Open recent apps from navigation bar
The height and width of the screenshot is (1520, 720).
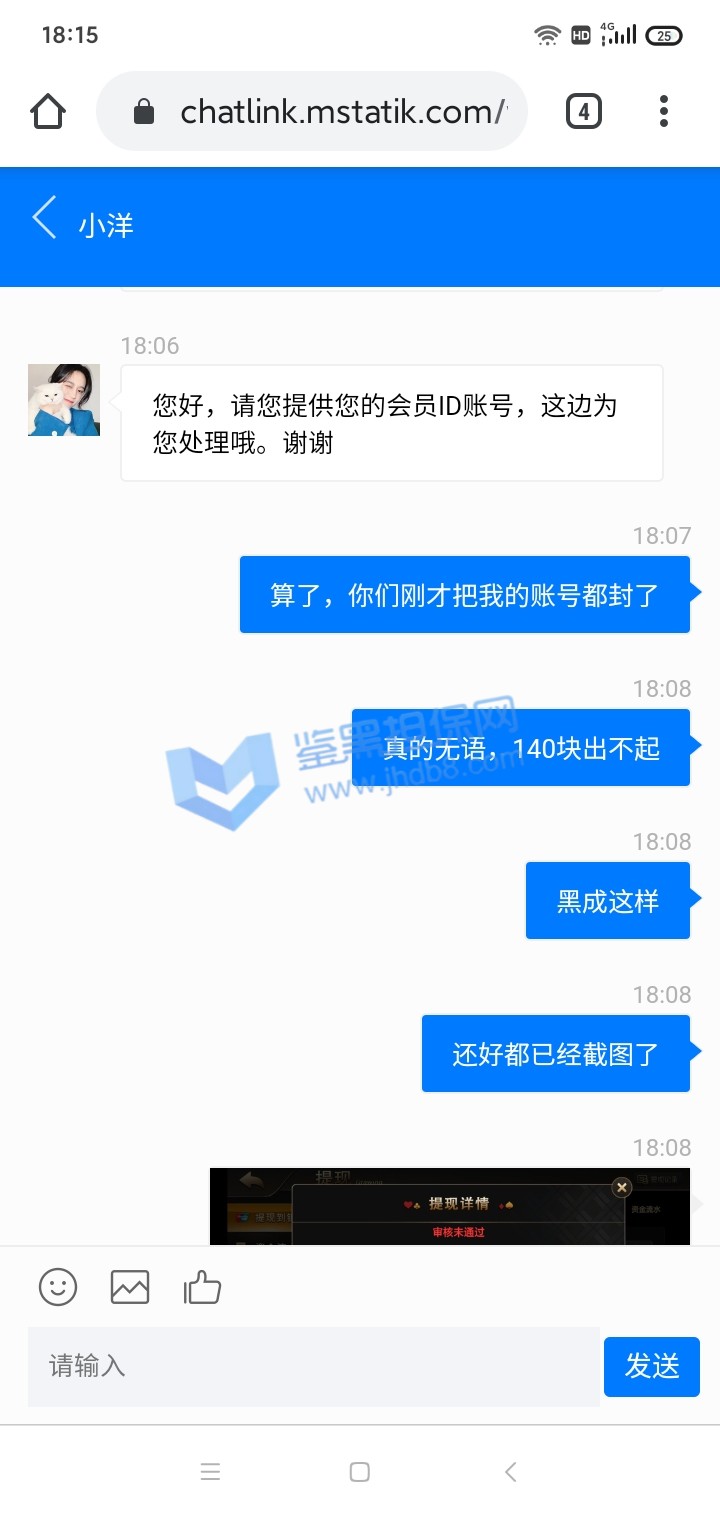[210, 1472]
